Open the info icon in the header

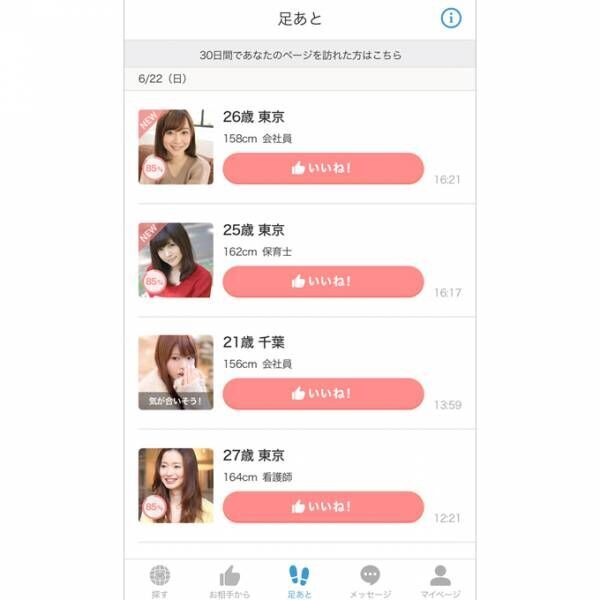pyautogui.click(x=451, y=18)
